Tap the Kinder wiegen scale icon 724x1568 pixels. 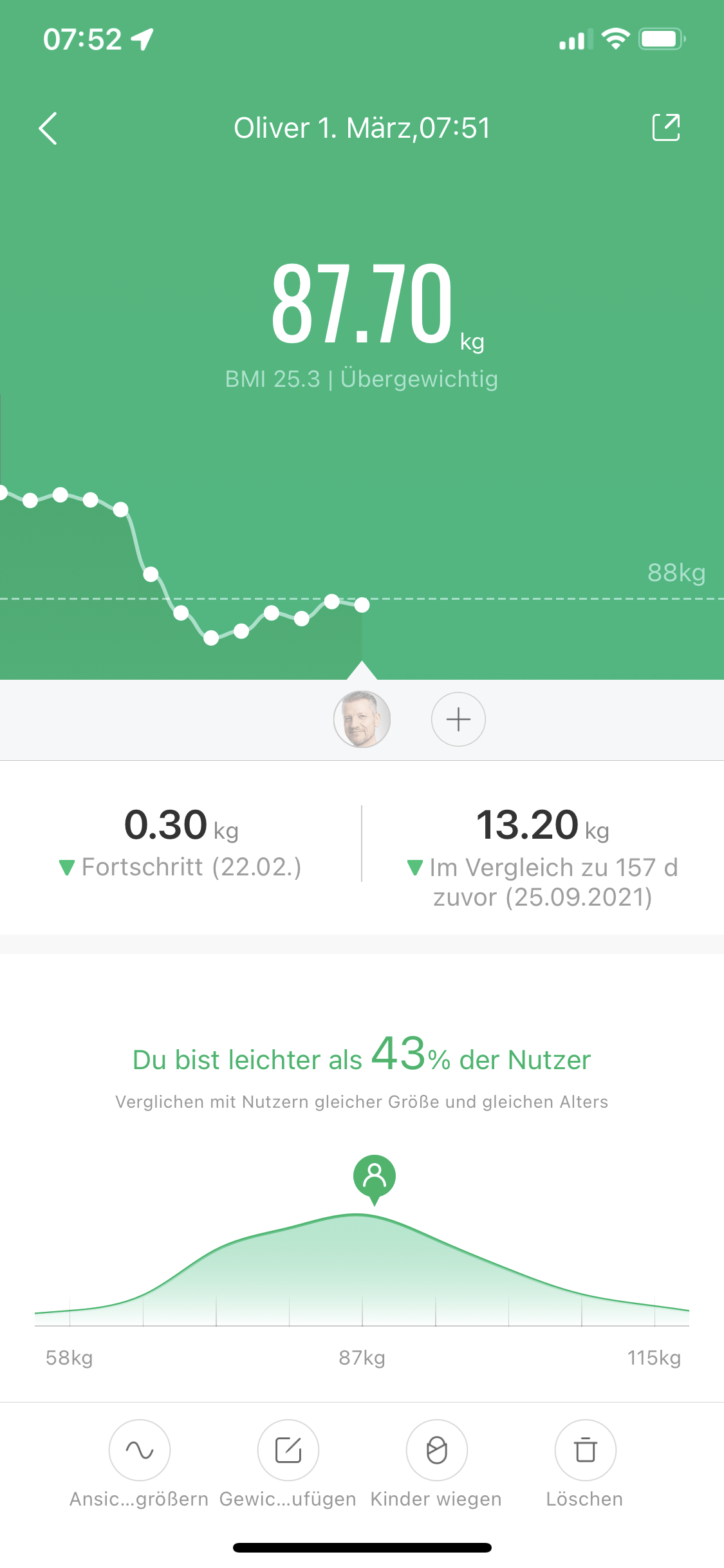[x=436, y=1450]
